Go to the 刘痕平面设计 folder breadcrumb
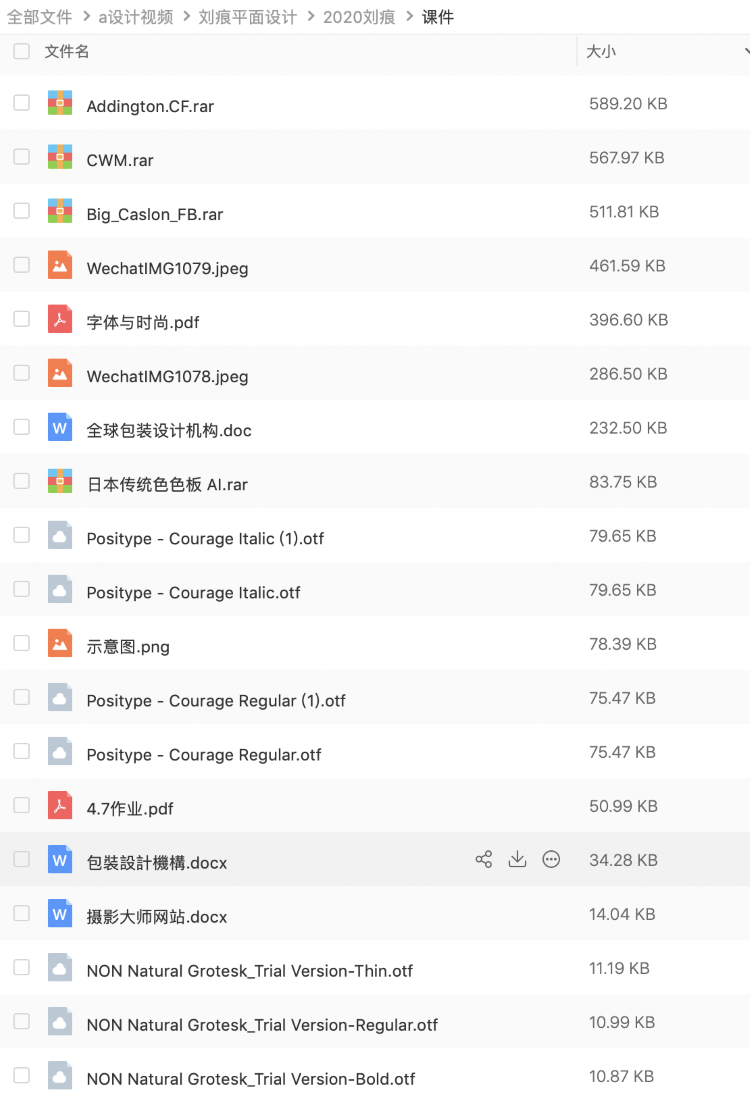 (x=247, y=17)
